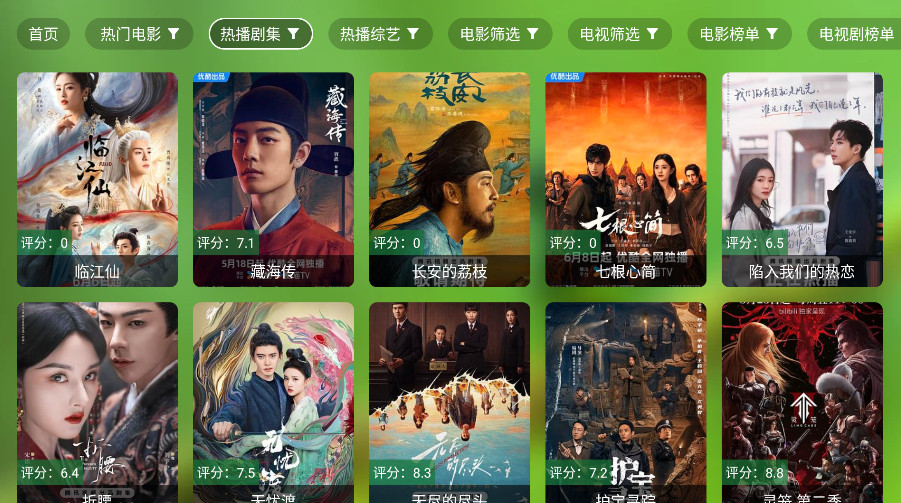Select the 热播剧集 tab
Viewport: 901px width, 503px height.
click(260, 34)
